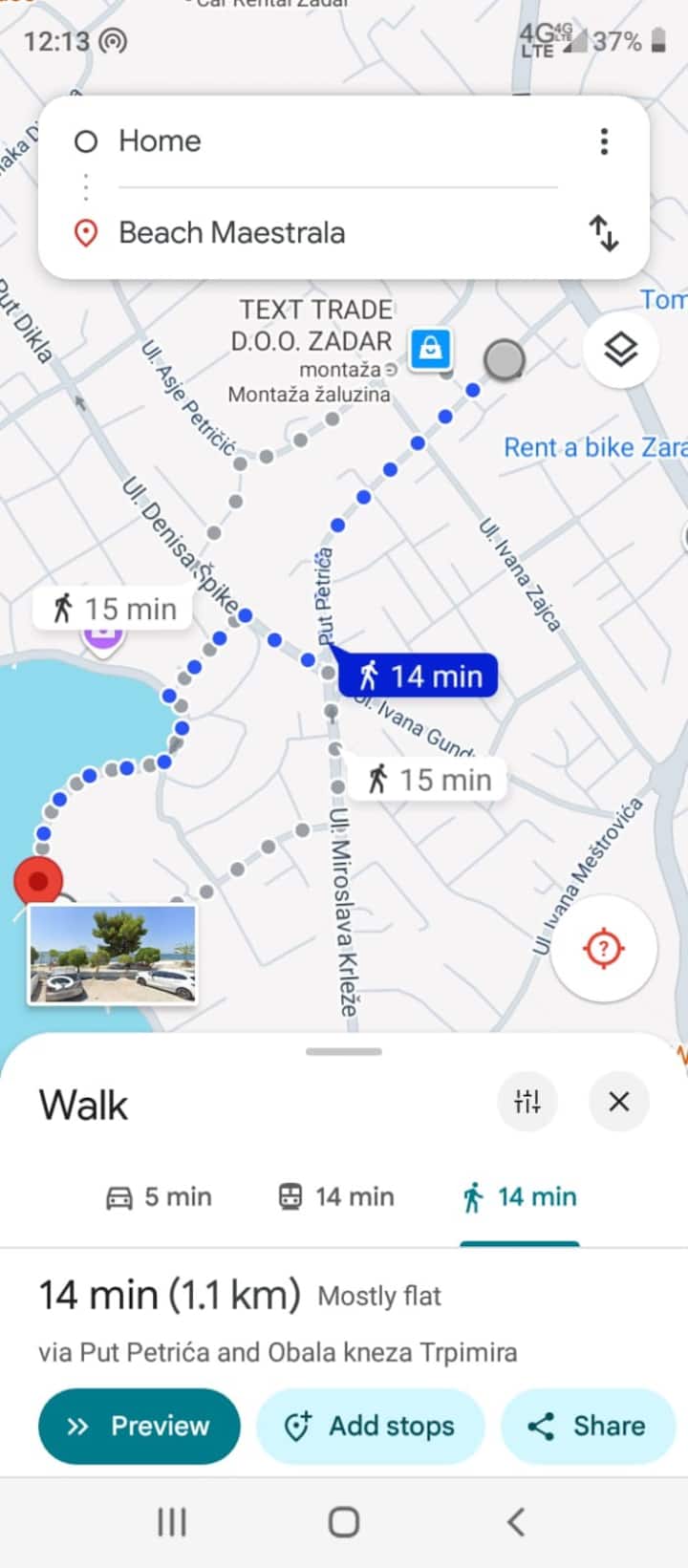688x1568 pixels.
Task: Open the recent apps view
Action: click(172, 1521)
